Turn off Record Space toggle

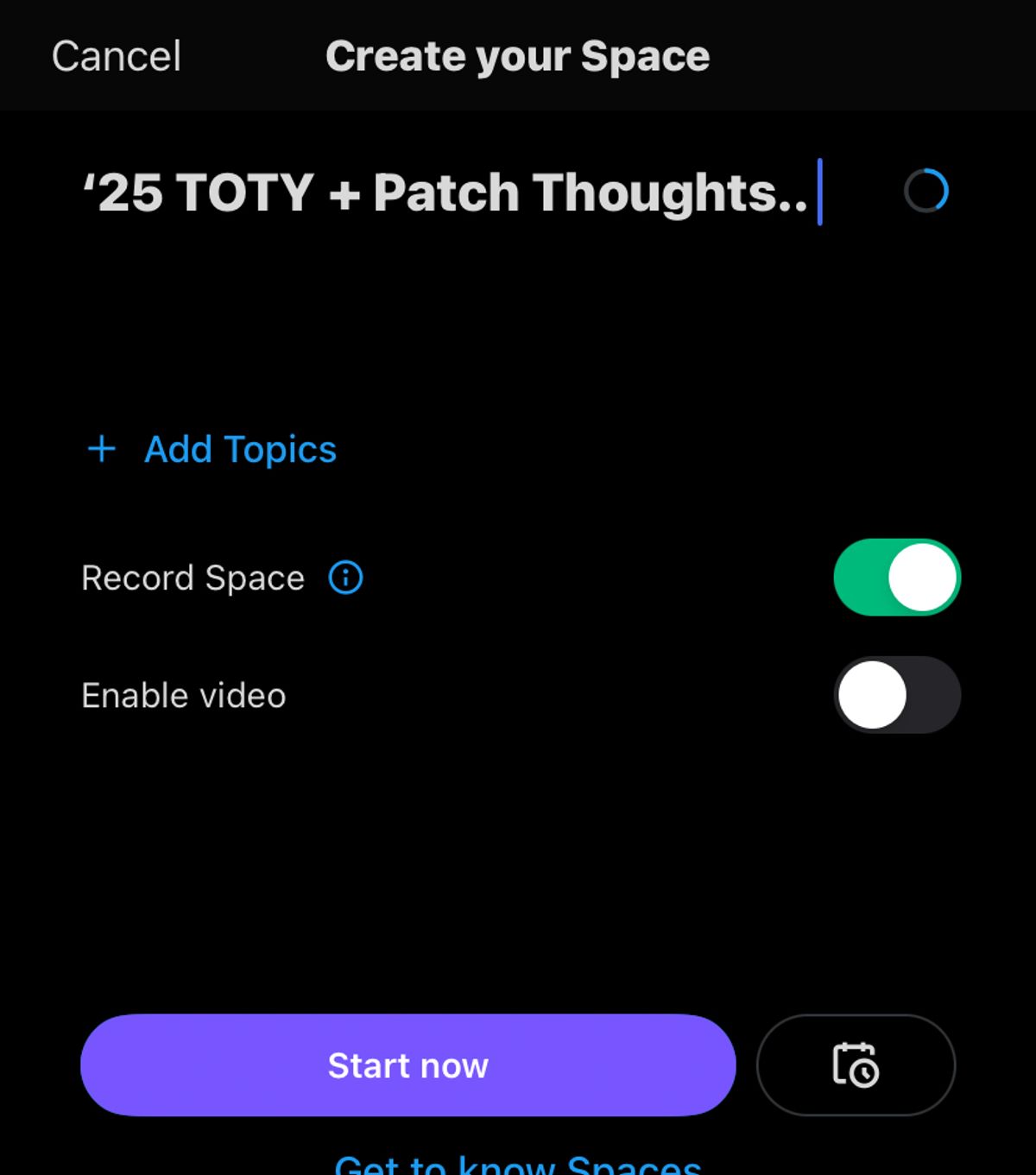pyautogui.click(x=896, y=578)
